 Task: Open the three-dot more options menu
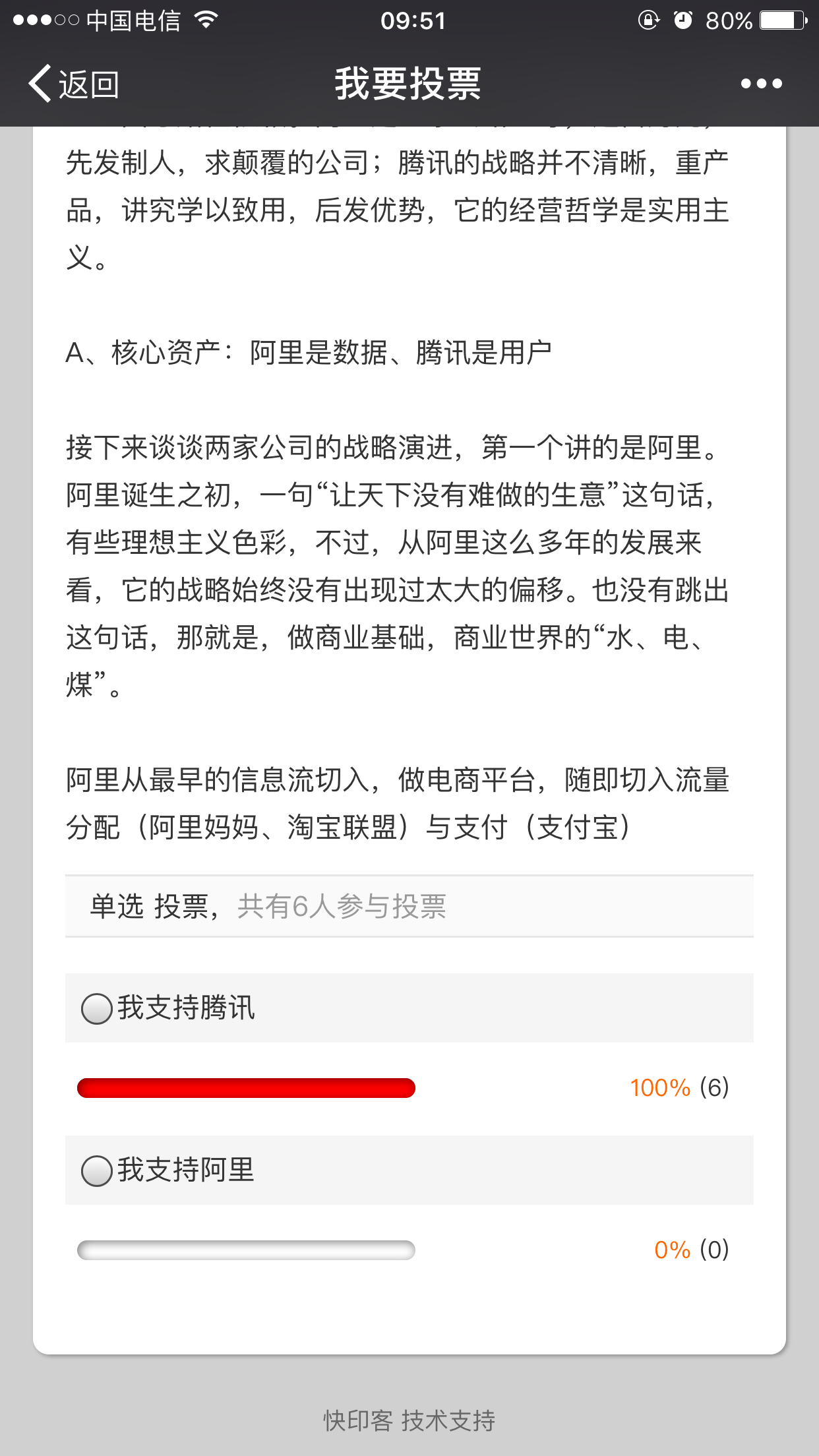(761, 84)
